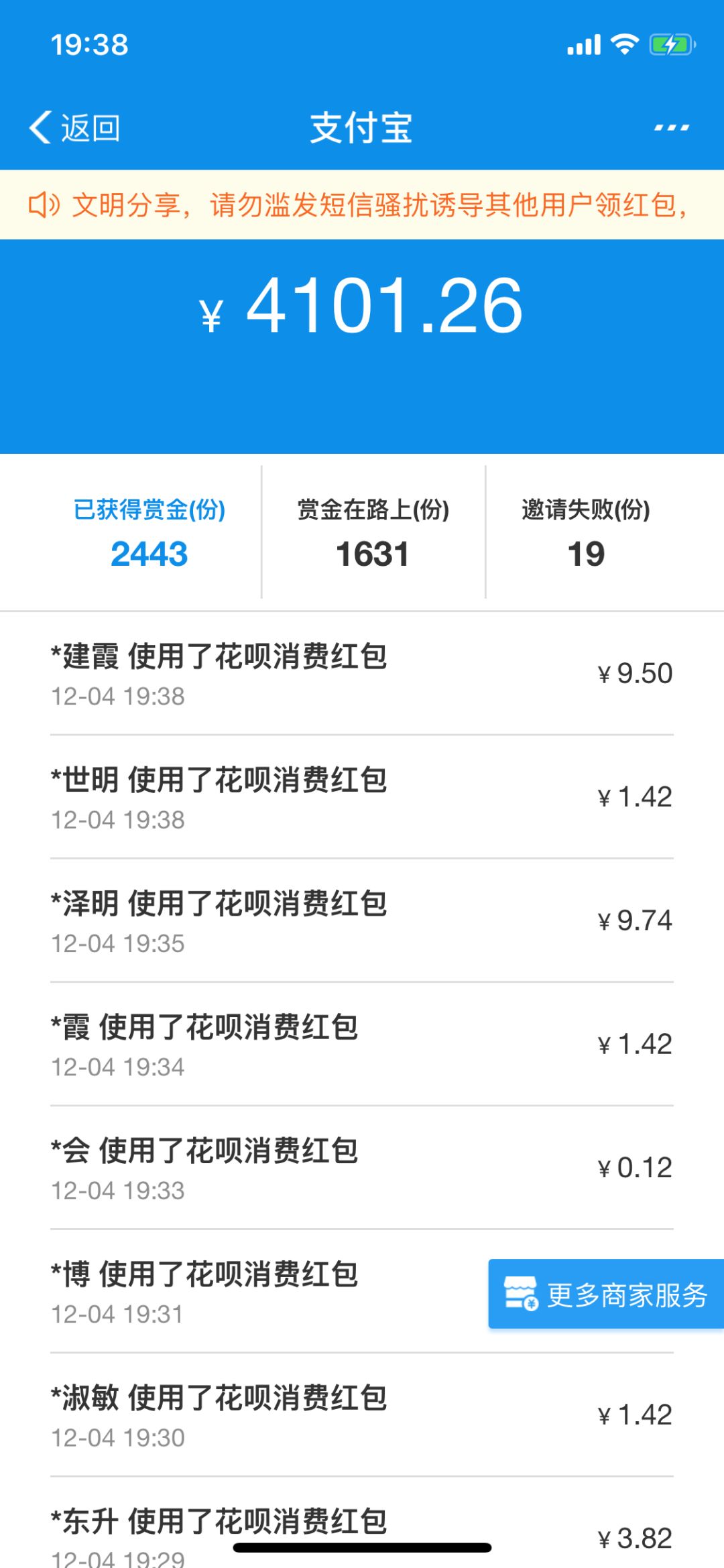Switch to the 已获得赏金(份) tab
The width and height of the screenshot is (724, 1568).
[x=149, y=532]
